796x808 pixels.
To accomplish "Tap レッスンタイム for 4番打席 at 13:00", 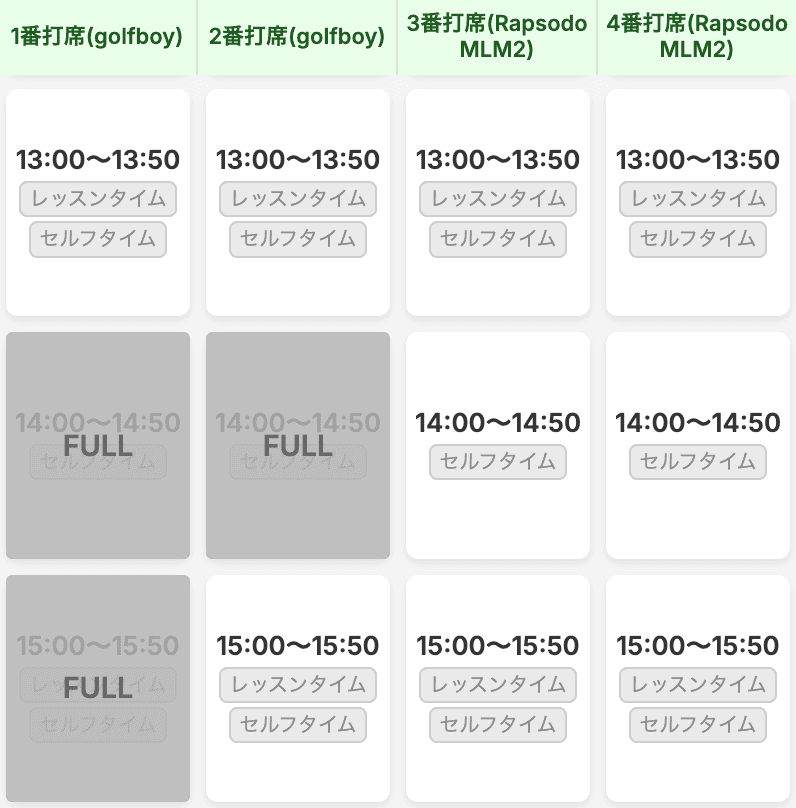I will pos(698,199).
